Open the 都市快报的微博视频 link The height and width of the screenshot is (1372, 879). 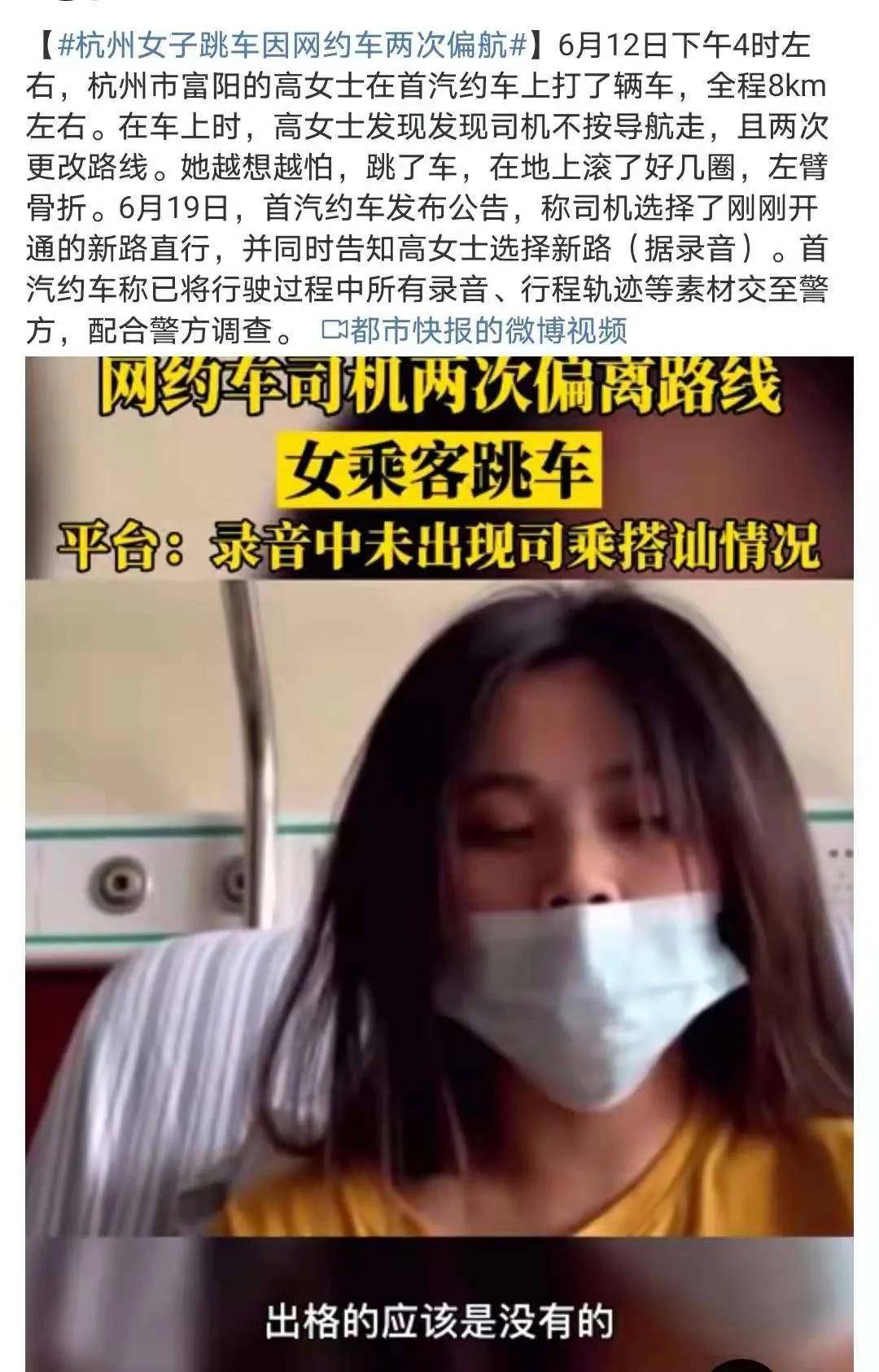click(x=475, y=330)
